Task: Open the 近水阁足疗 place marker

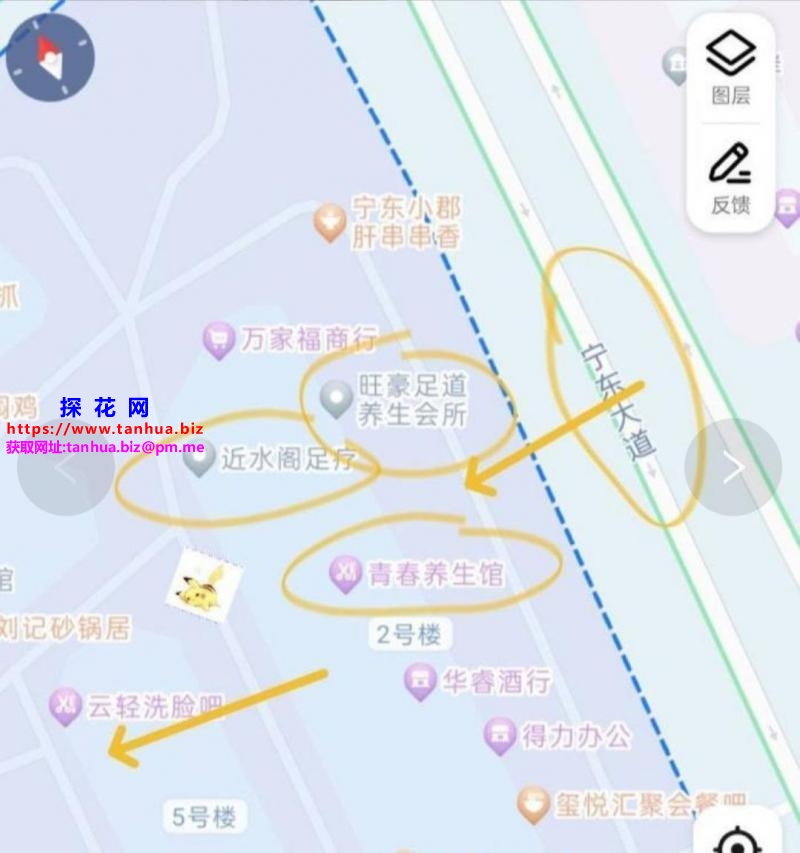Action: (200, 460)
